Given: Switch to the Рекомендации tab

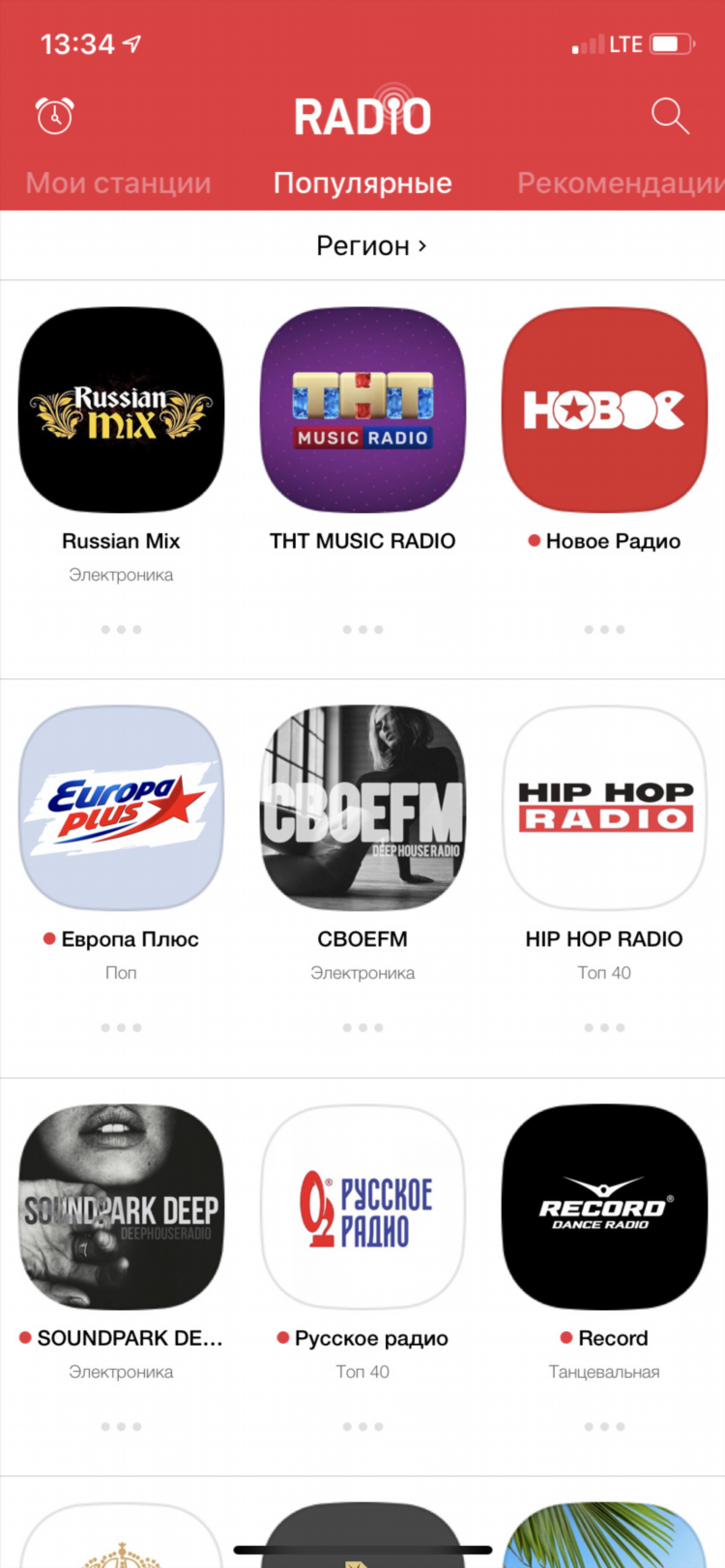Looking at the screenshot, I should coord(619,183).
